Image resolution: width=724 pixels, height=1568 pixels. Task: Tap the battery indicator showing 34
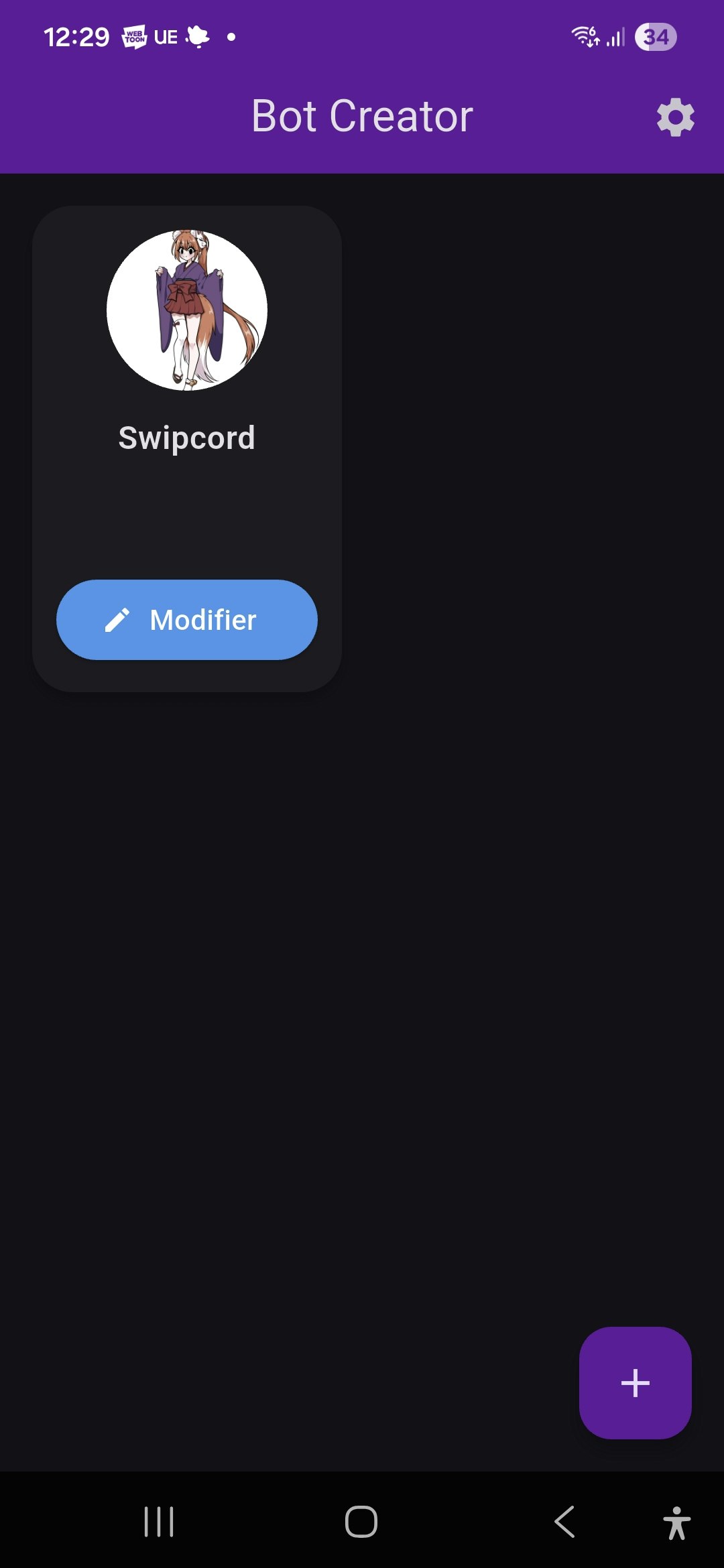656,36
